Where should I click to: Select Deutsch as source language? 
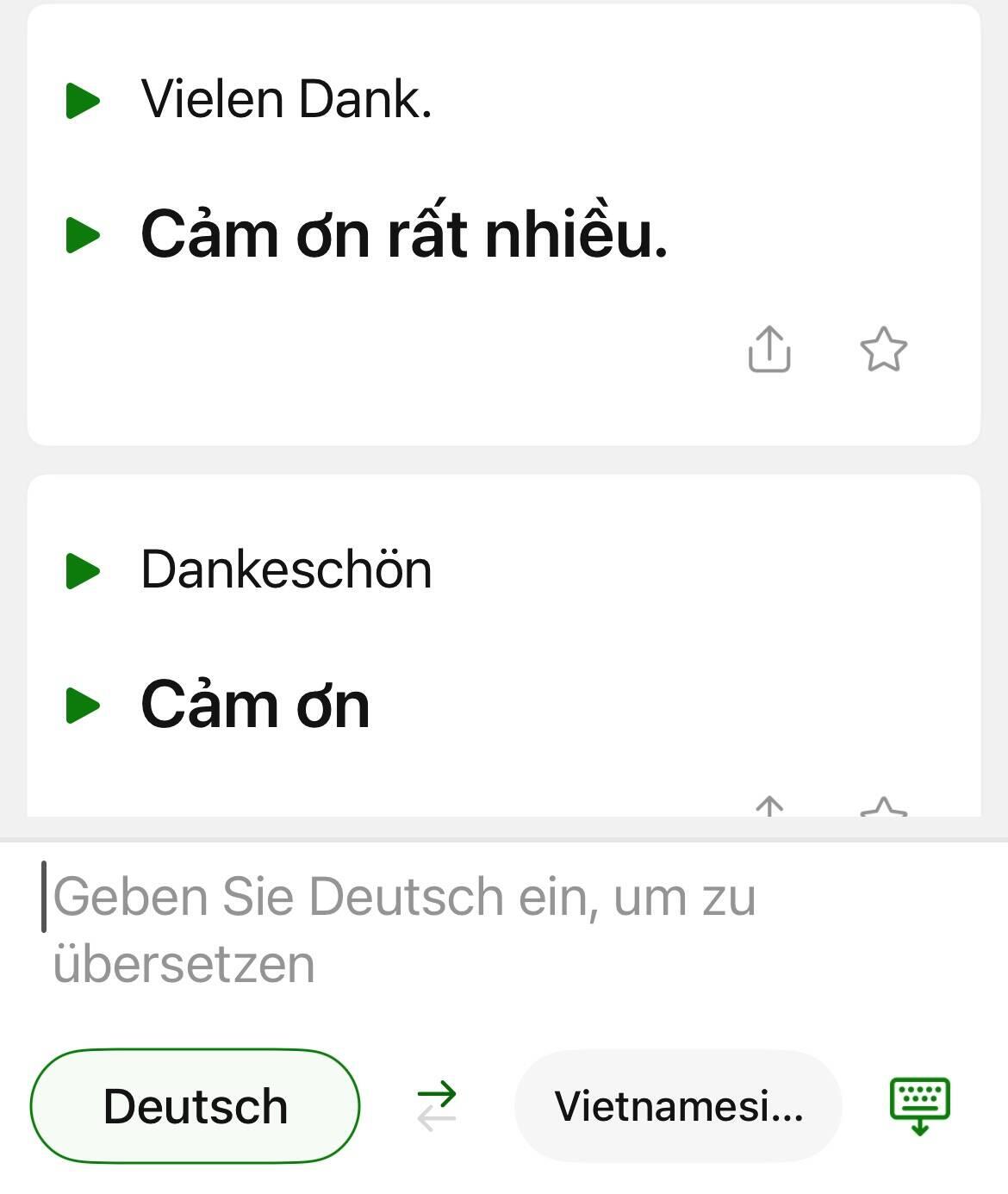pyautogui.click(x=195, y=1106)
